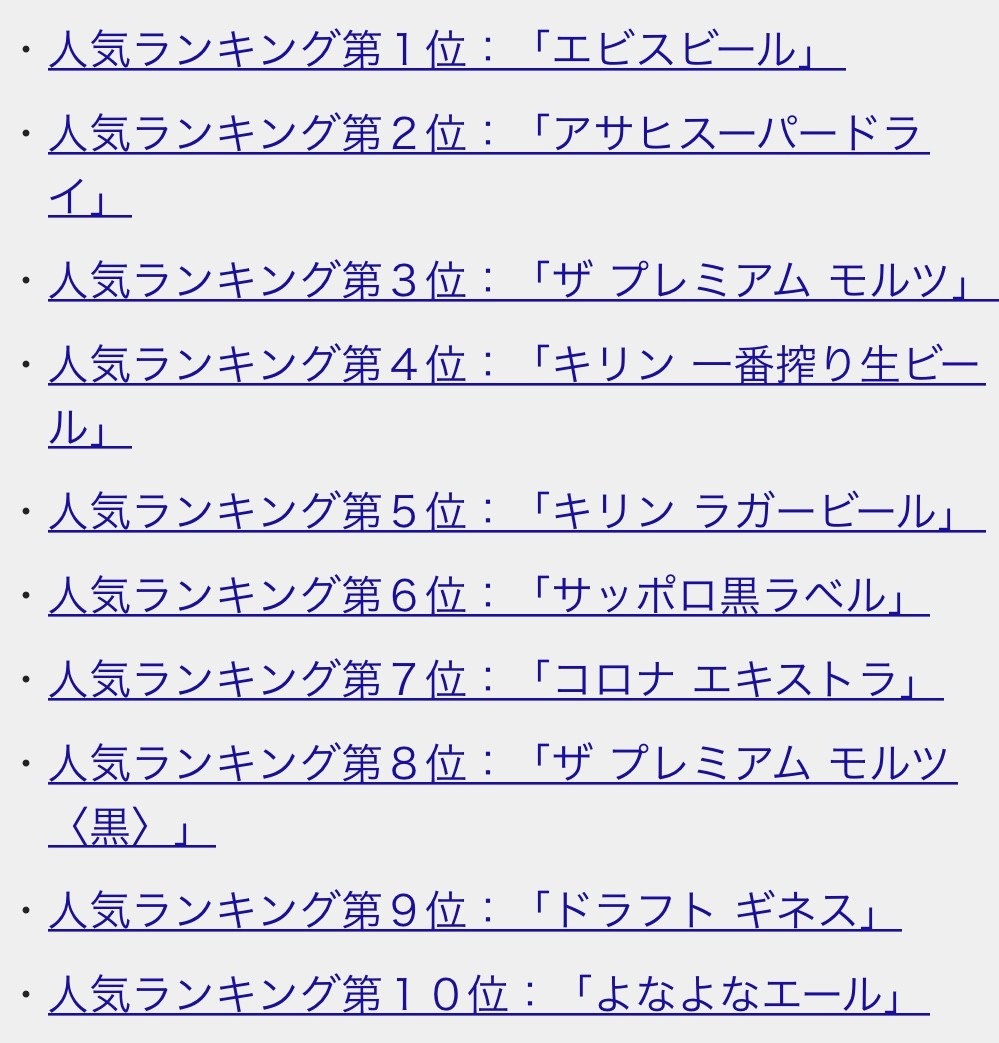Tap rank 9 link ドラフト ギネス
The image size is (999, 1043).
474,911
